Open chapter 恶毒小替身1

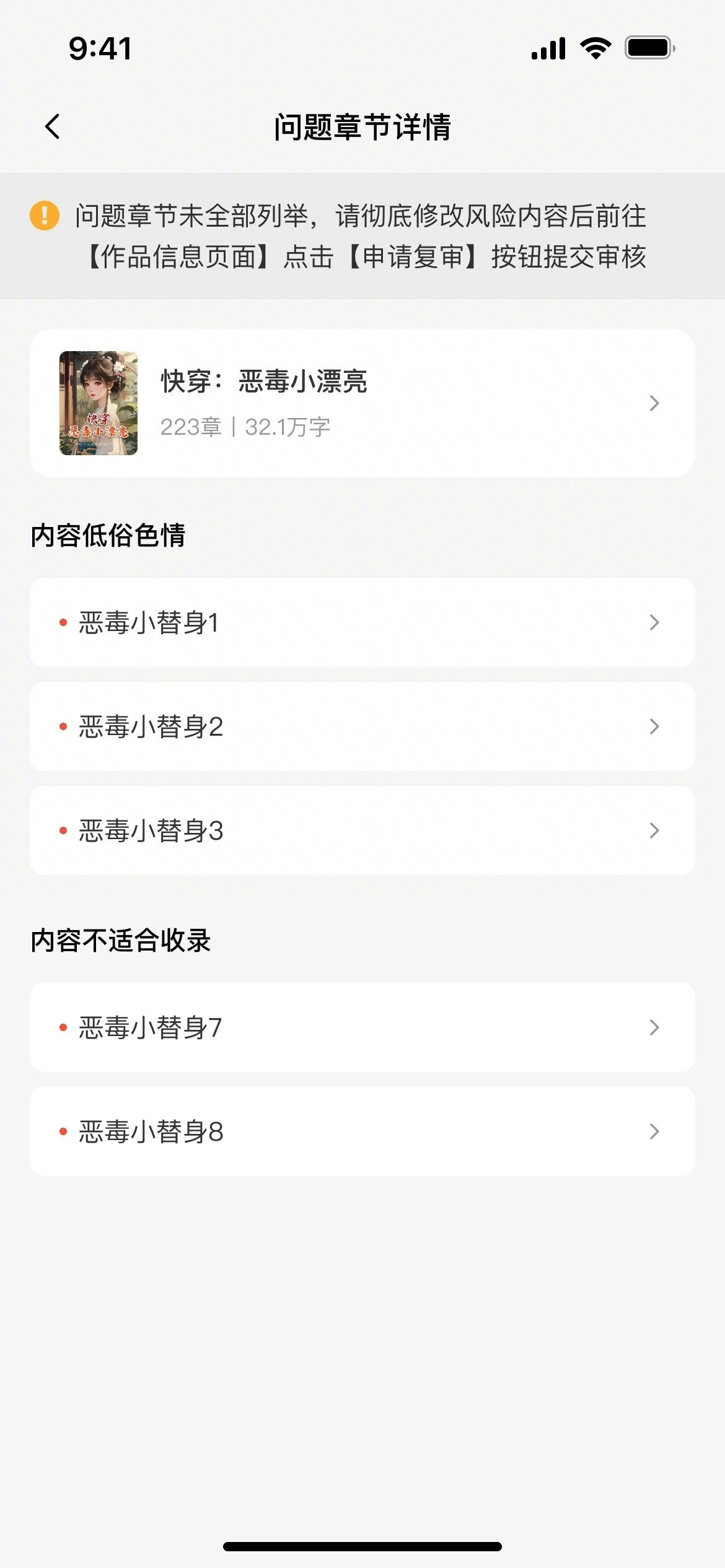(362, 622)
